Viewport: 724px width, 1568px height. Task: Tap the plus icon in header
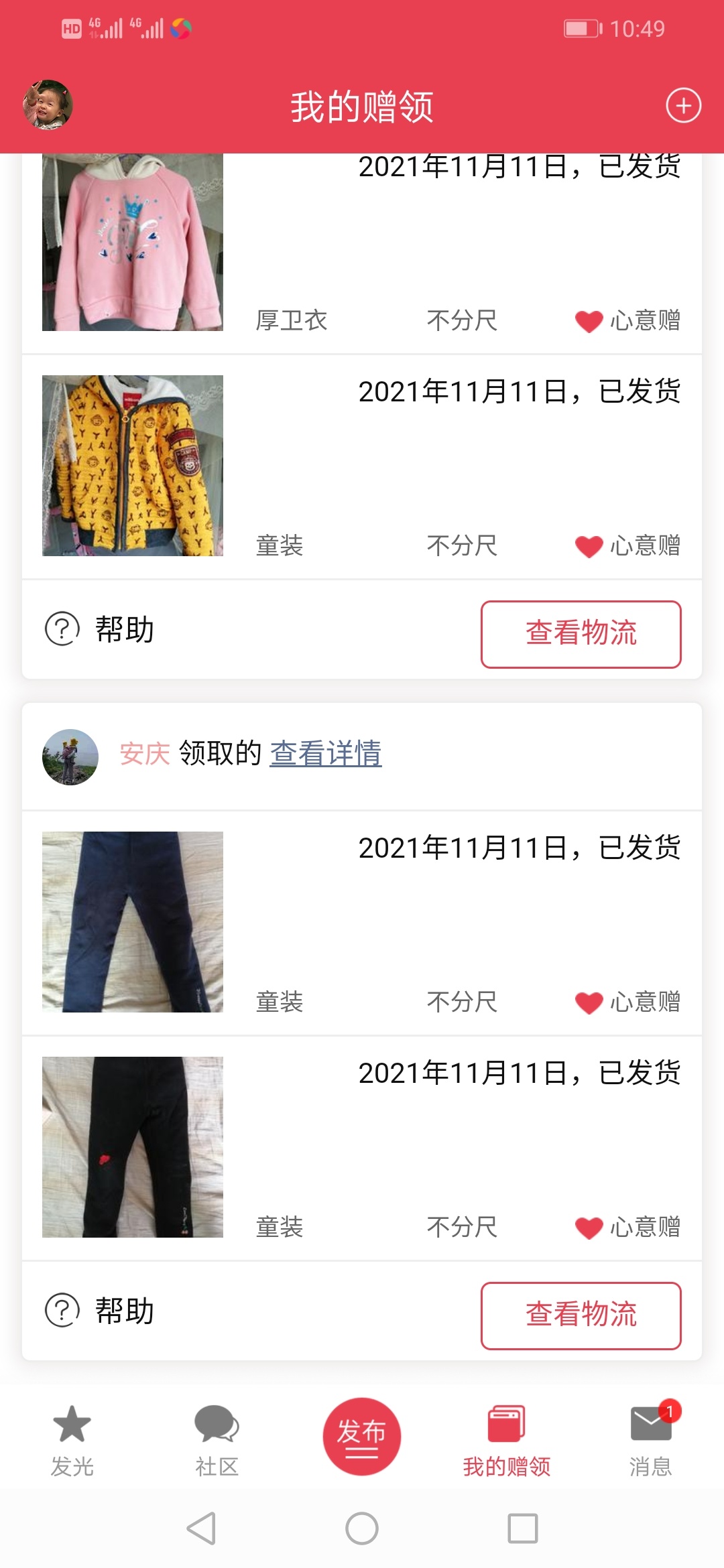683,106
